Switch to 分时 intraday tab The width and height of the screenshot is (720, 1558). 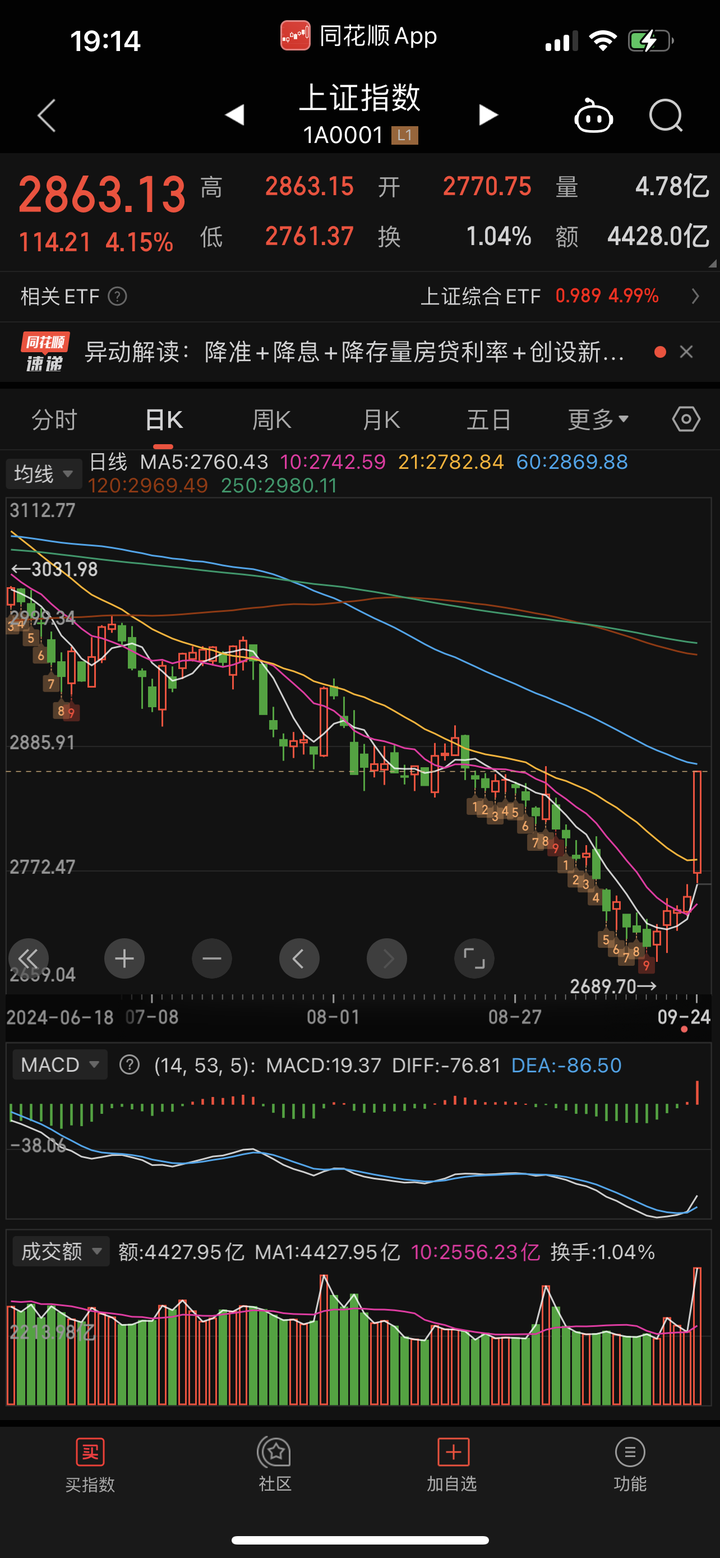pyautogui.click(x=54, y=419)
